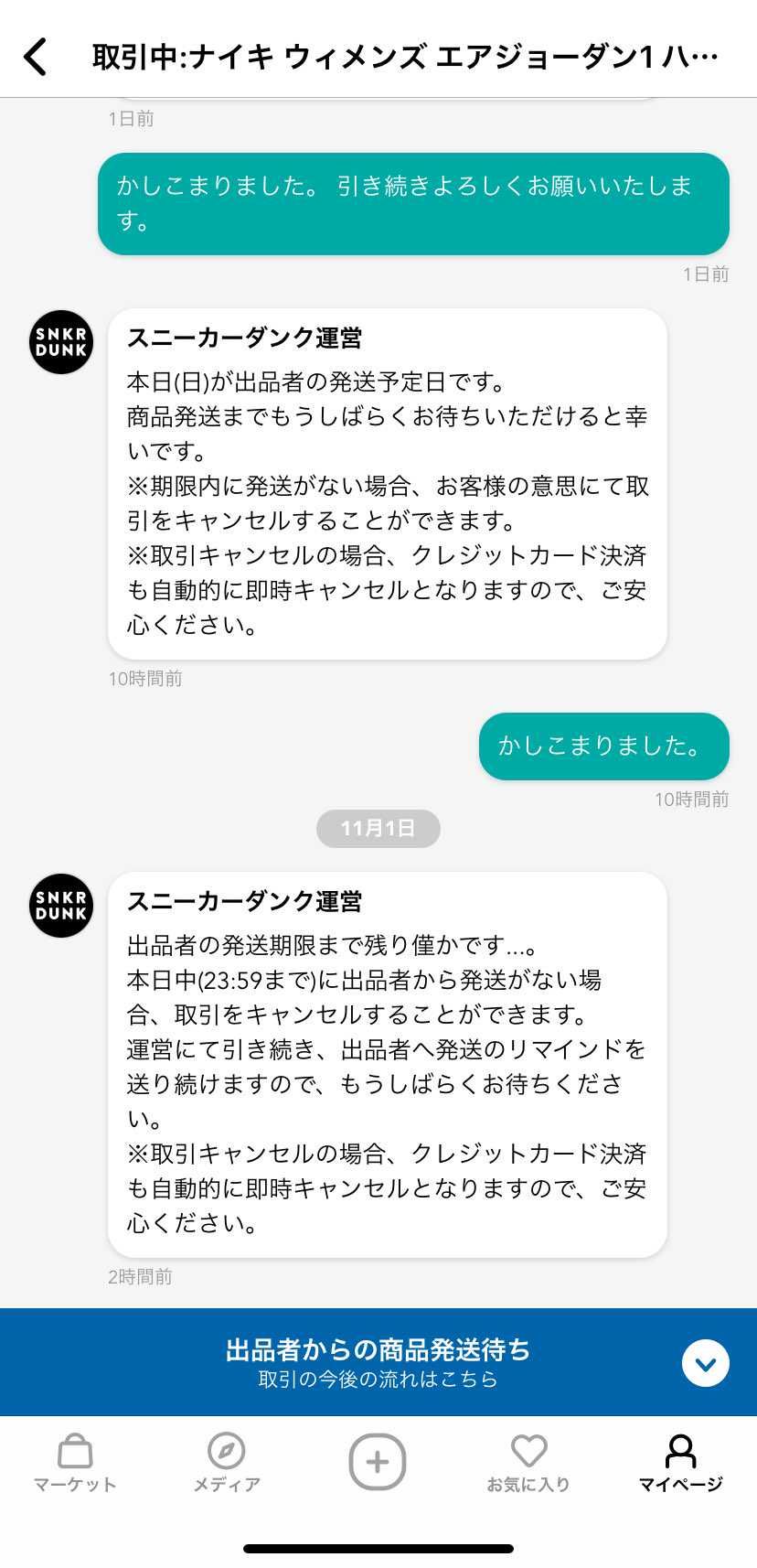Go back using the top-left arrow
The image size is (757, 1568).
35,57
